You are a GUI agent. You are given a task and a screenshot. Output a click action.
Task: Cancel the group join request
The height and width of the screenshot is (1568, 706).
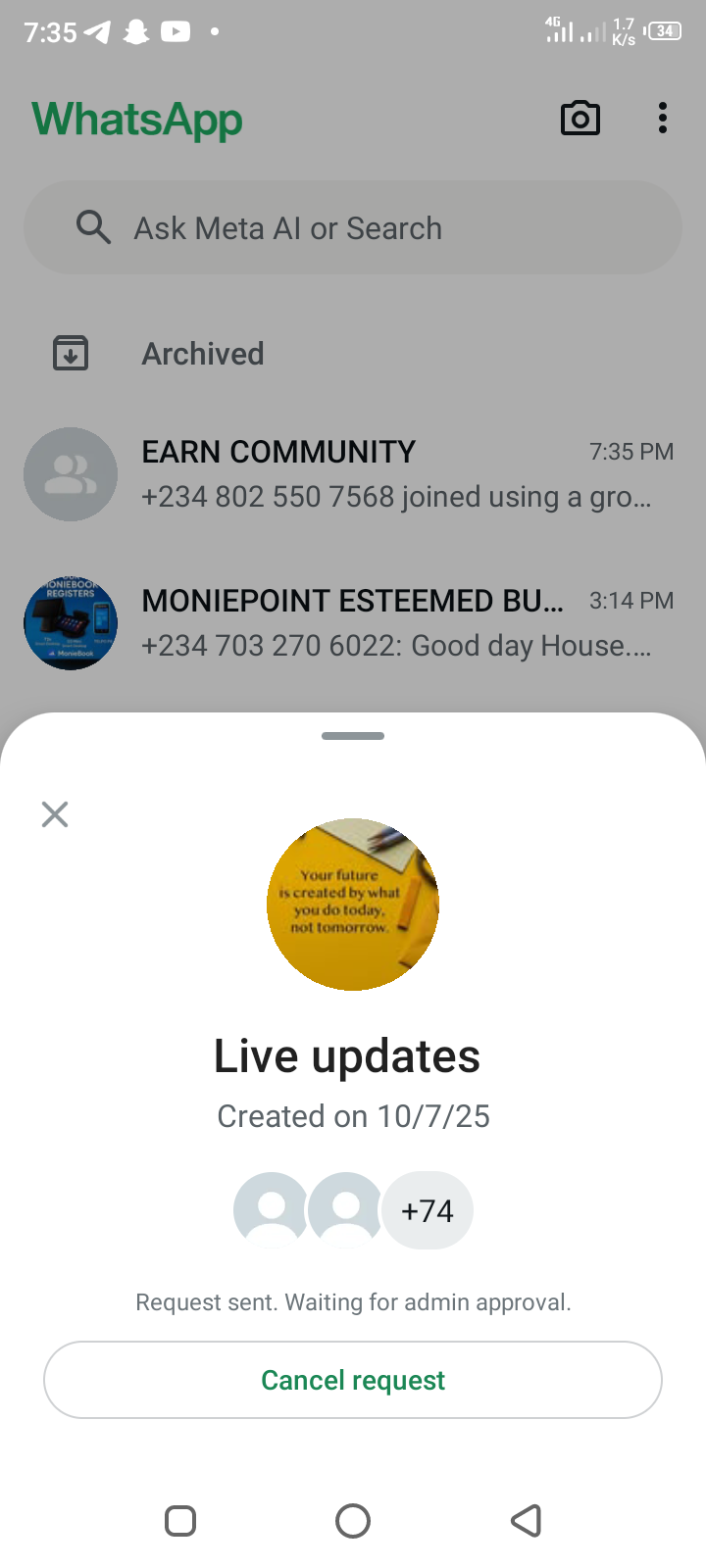click(x=353, y=1380)
